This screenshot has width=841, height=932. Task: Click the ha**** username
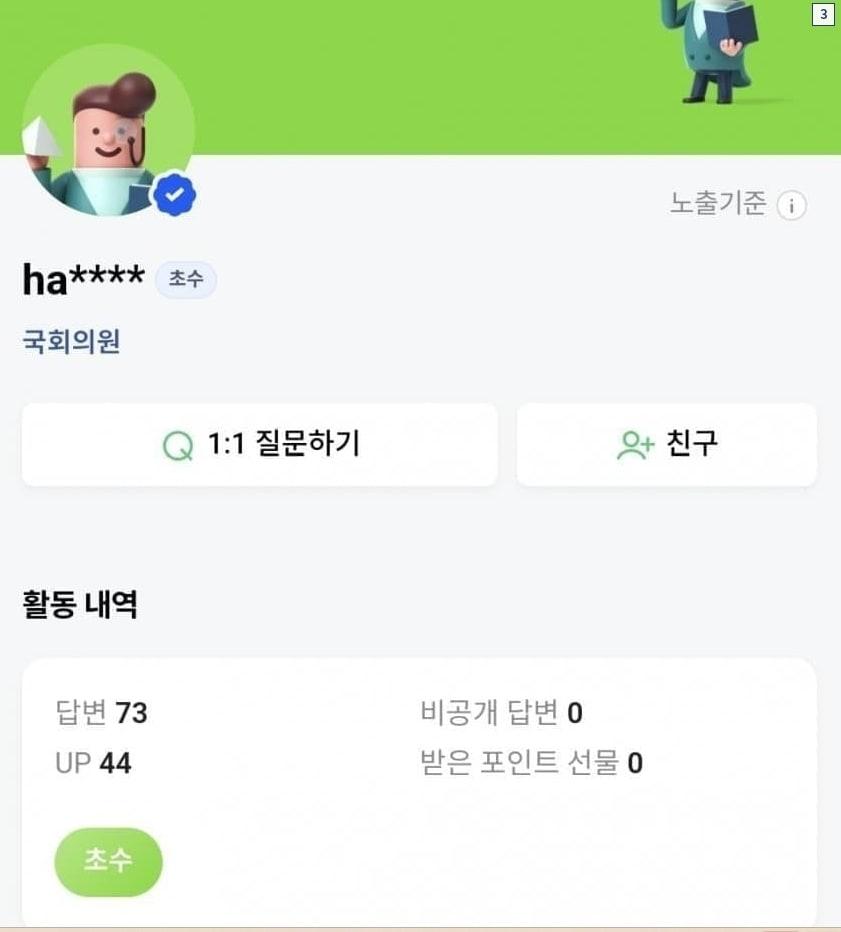(x=83, y=277)
